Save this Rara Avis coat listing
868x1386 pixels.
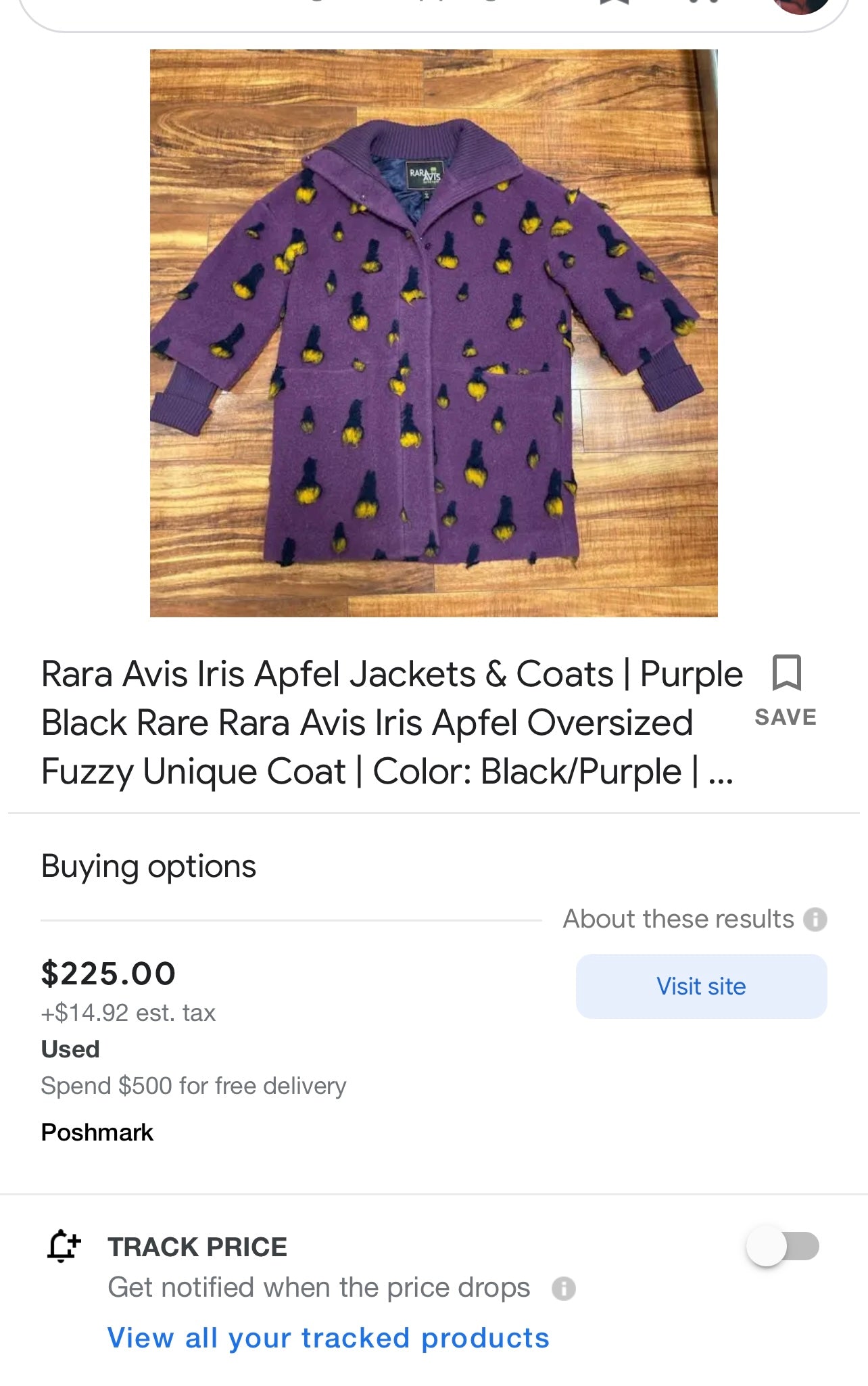[x=786, y=688]
